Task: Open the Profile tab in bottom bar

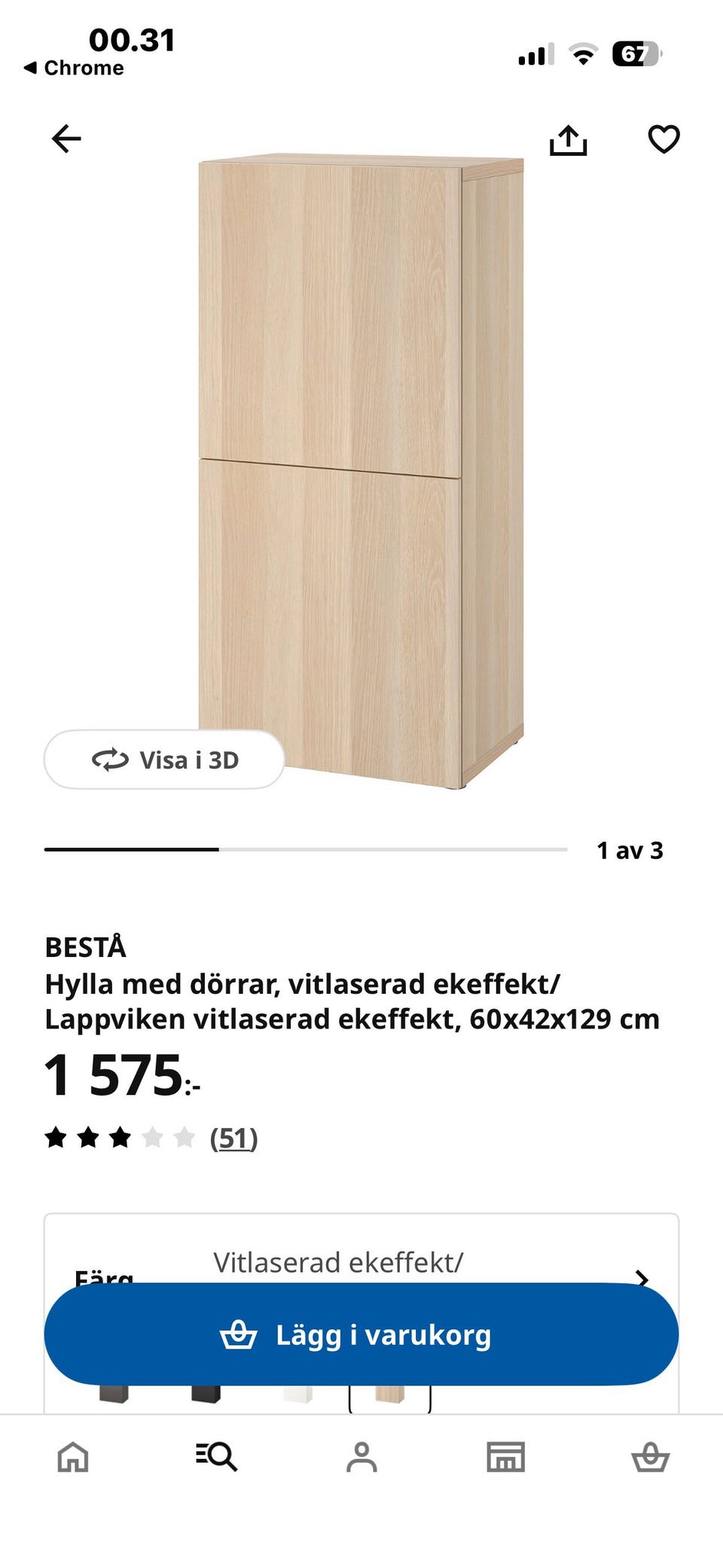Action: pyautogui.click(x=361, y=1455)
